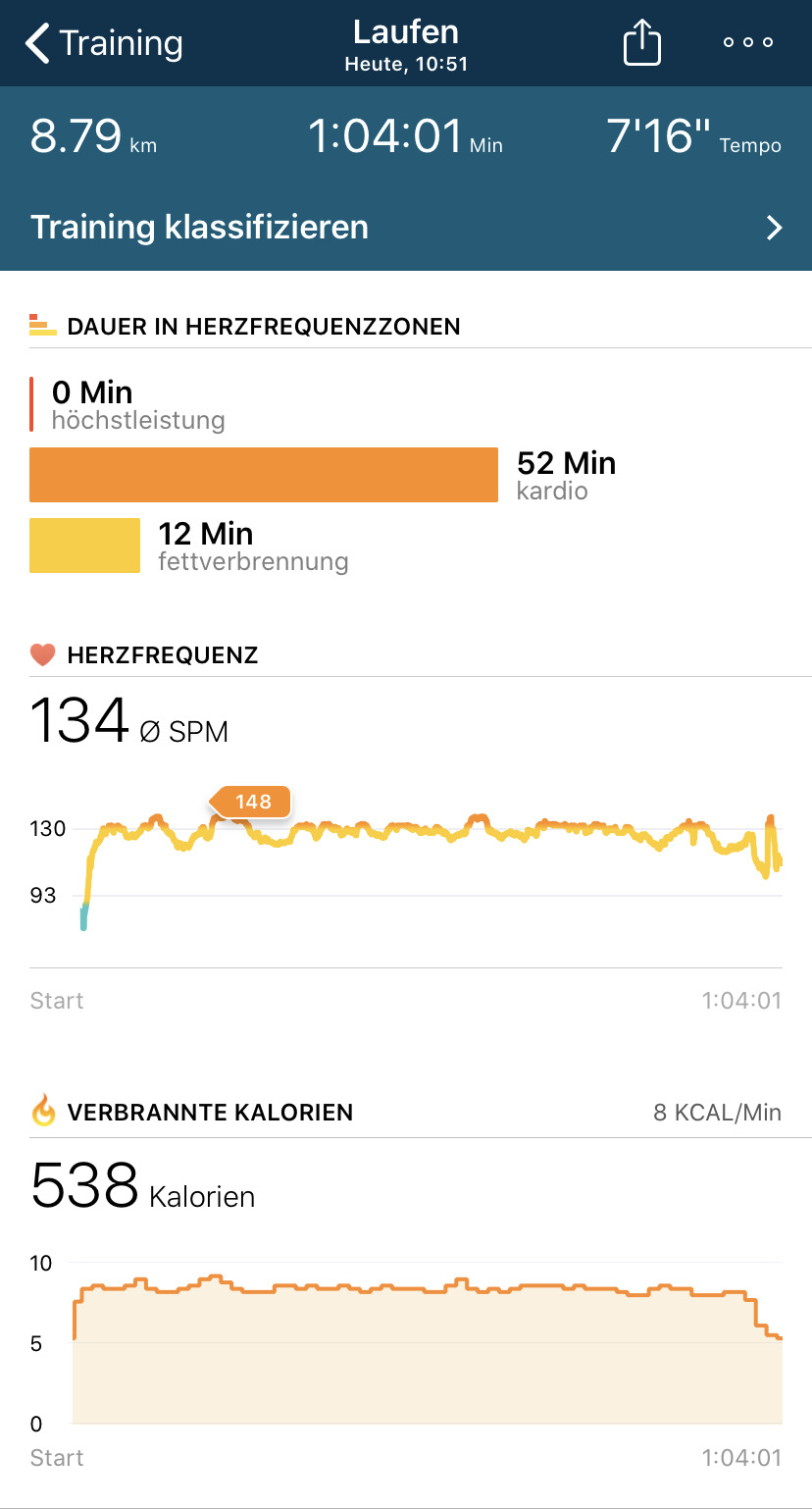Open the three-dot overflow menu
This screenshot has height=1509, width=812.
(747, 43)
